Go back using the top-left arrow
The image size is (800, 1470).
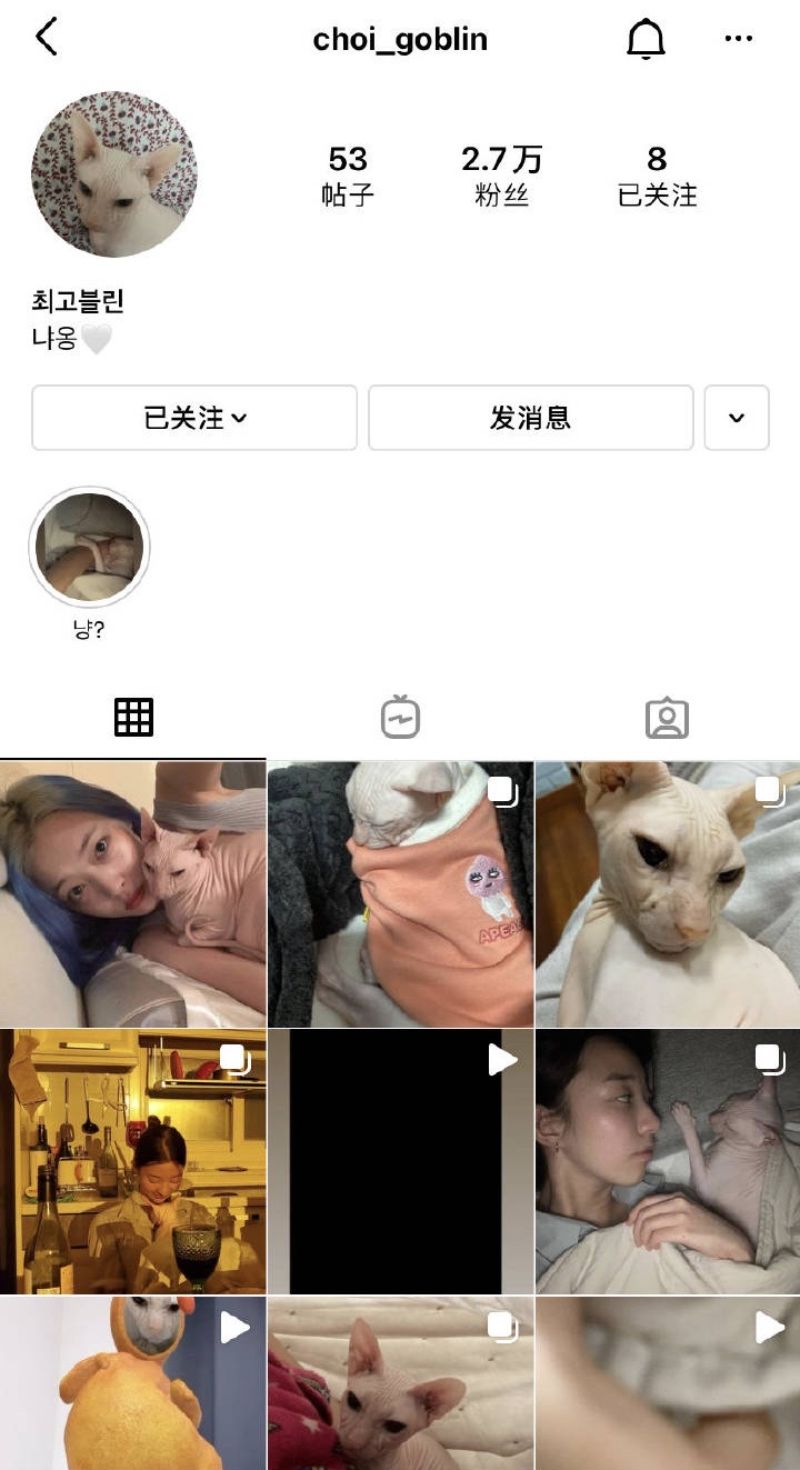point(47,38)
